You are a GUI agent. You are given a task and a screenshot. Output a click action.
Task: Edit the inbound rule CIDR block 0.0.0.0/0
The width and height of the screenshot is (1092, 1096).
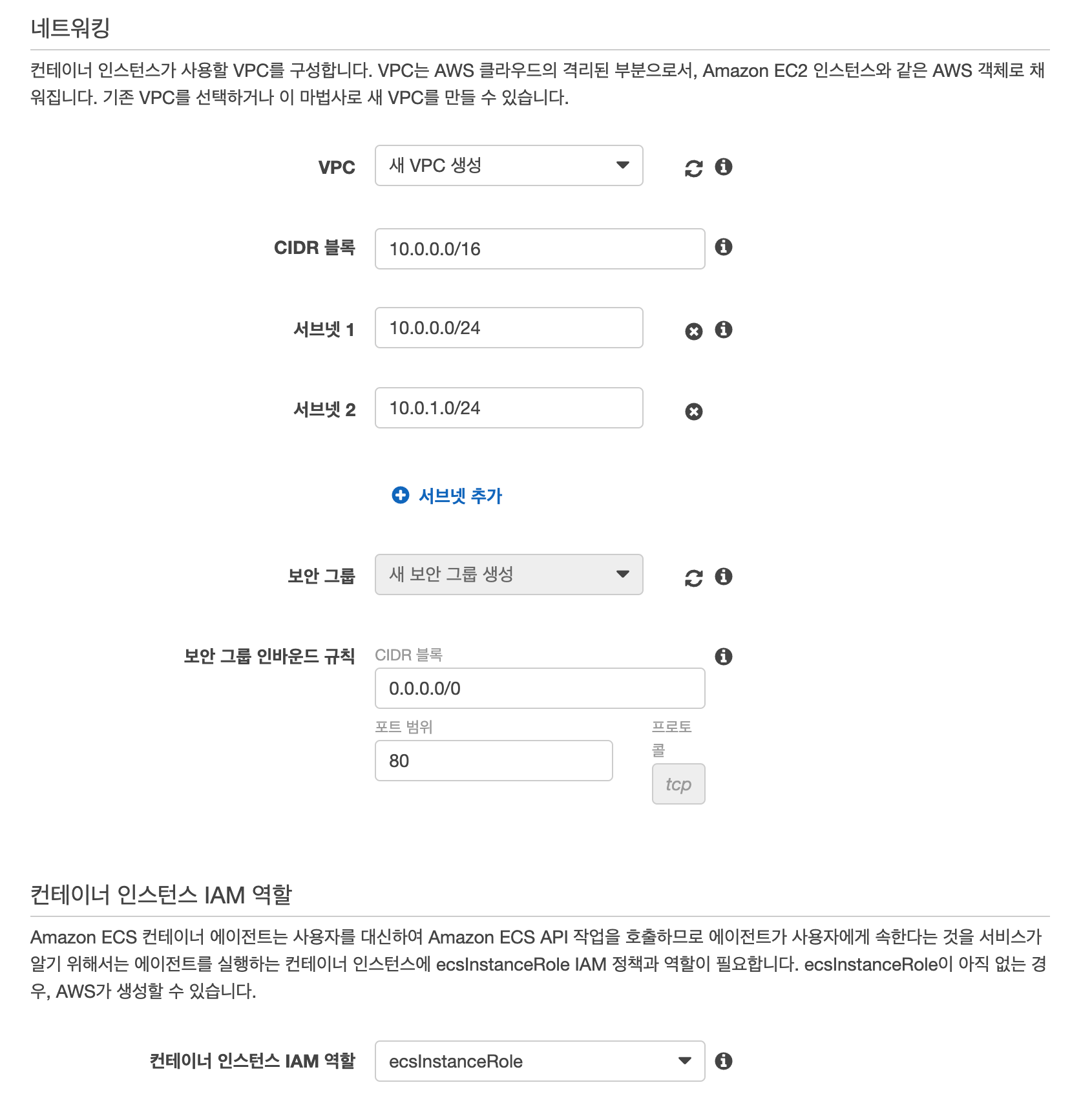pos(540,688)
